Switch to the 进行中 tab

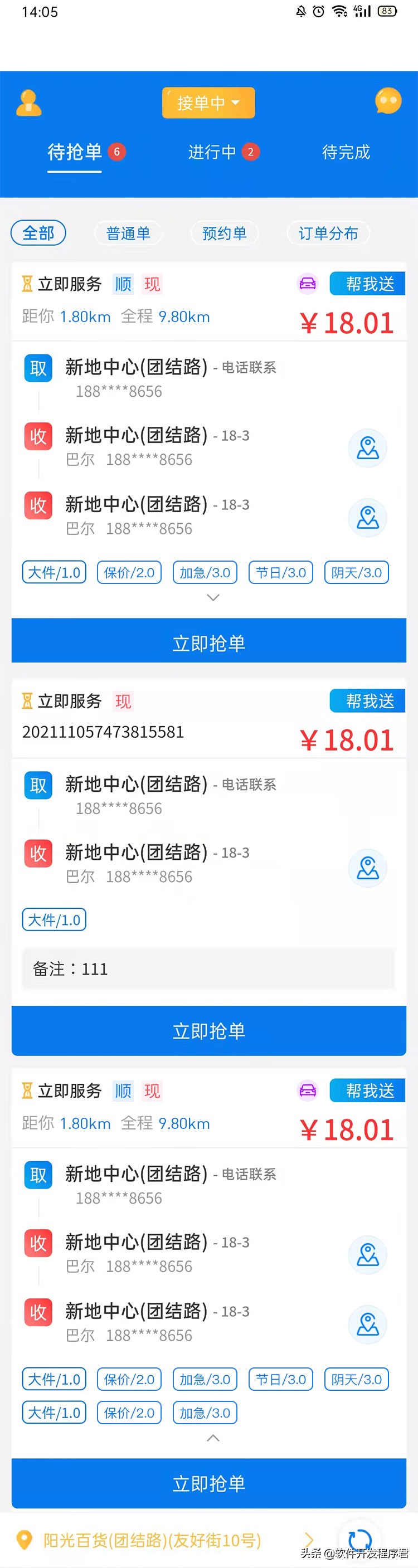[212, 152]
